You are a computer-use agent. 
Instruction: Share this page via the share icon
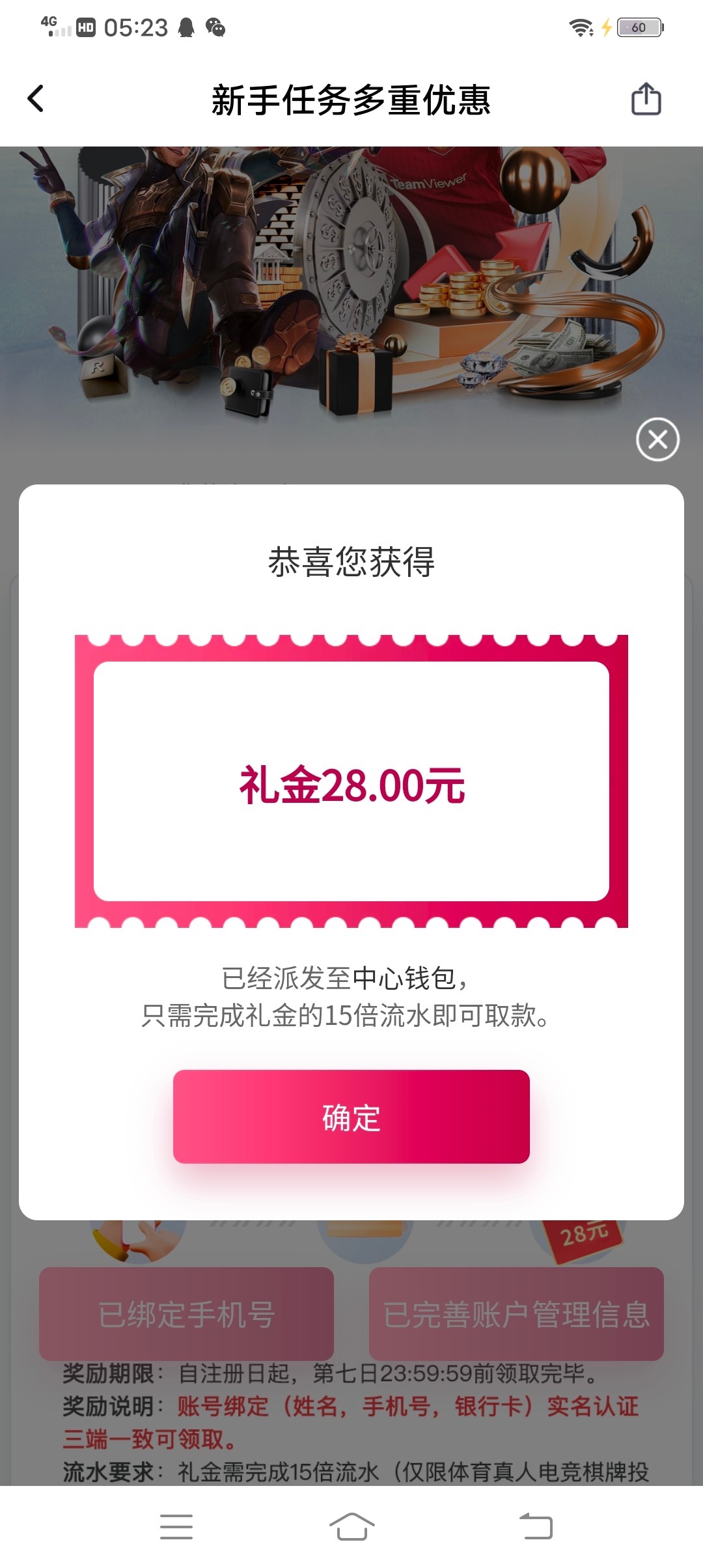(646, 99)
